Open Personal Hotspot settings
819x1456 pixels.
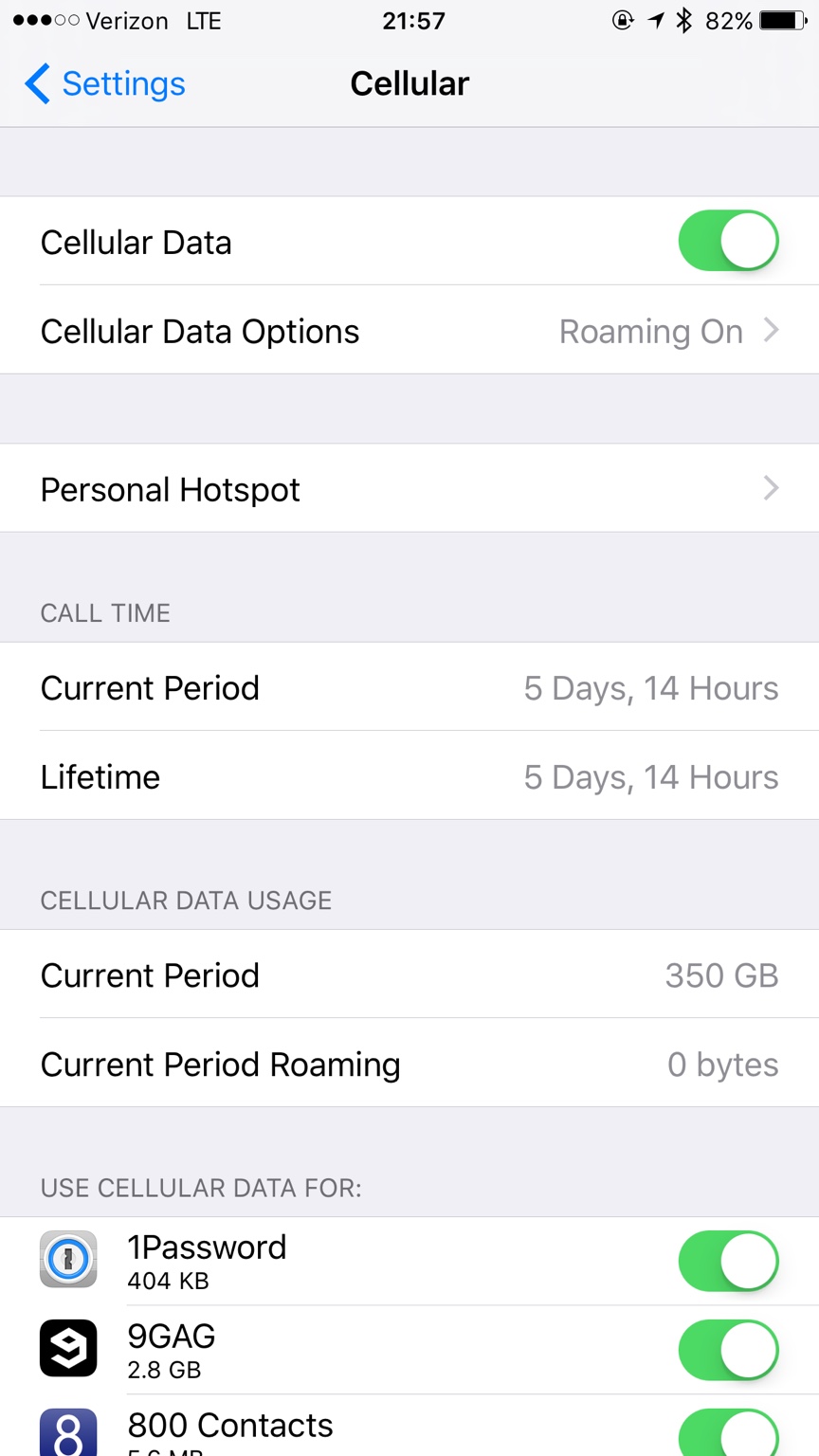(409, 489)
